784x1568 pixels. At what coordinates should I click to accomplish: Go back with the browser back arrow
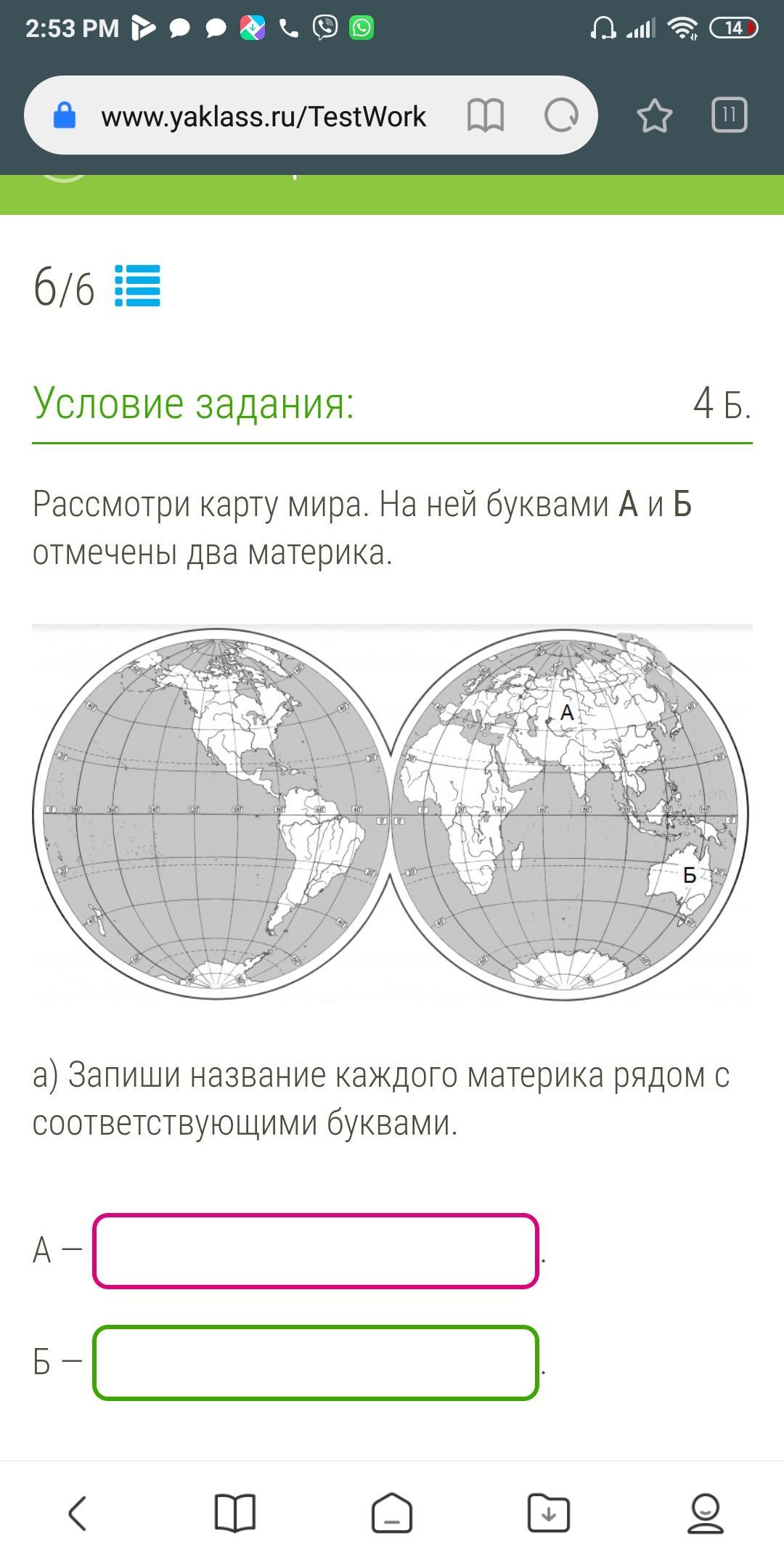78,1514
